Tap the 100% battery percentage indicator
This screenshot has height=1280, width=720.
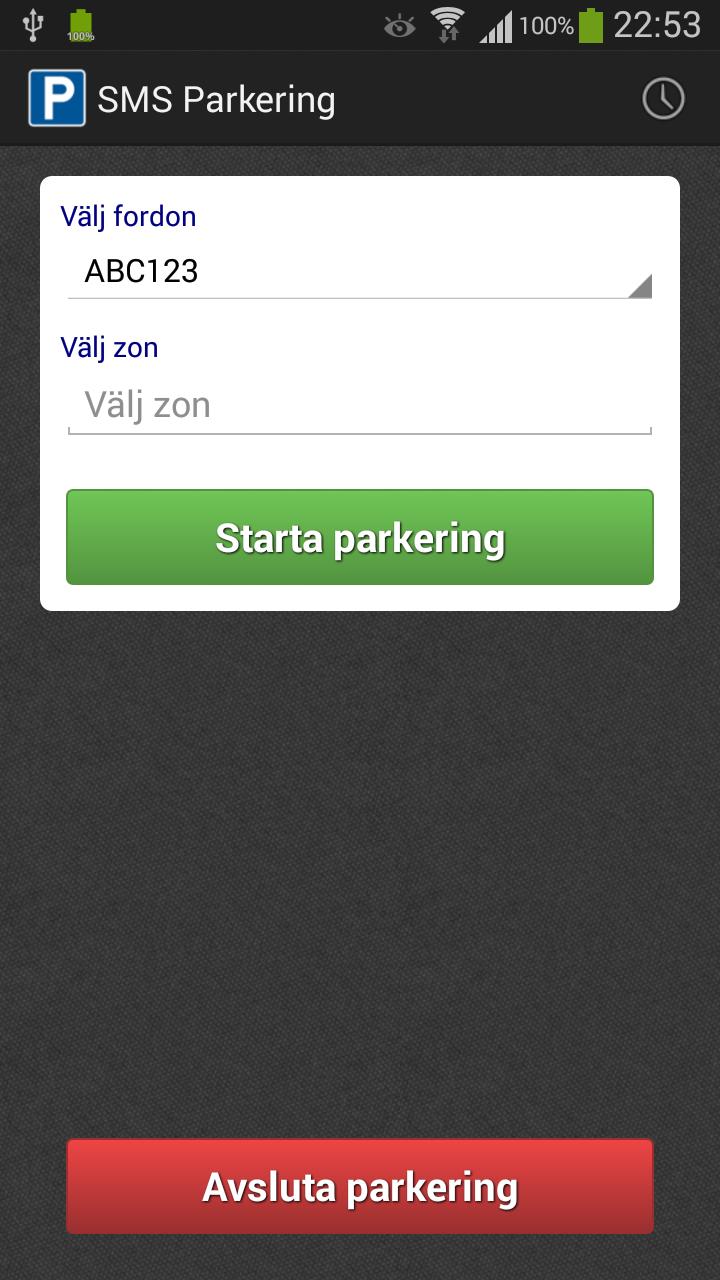(x=544, y=26)
